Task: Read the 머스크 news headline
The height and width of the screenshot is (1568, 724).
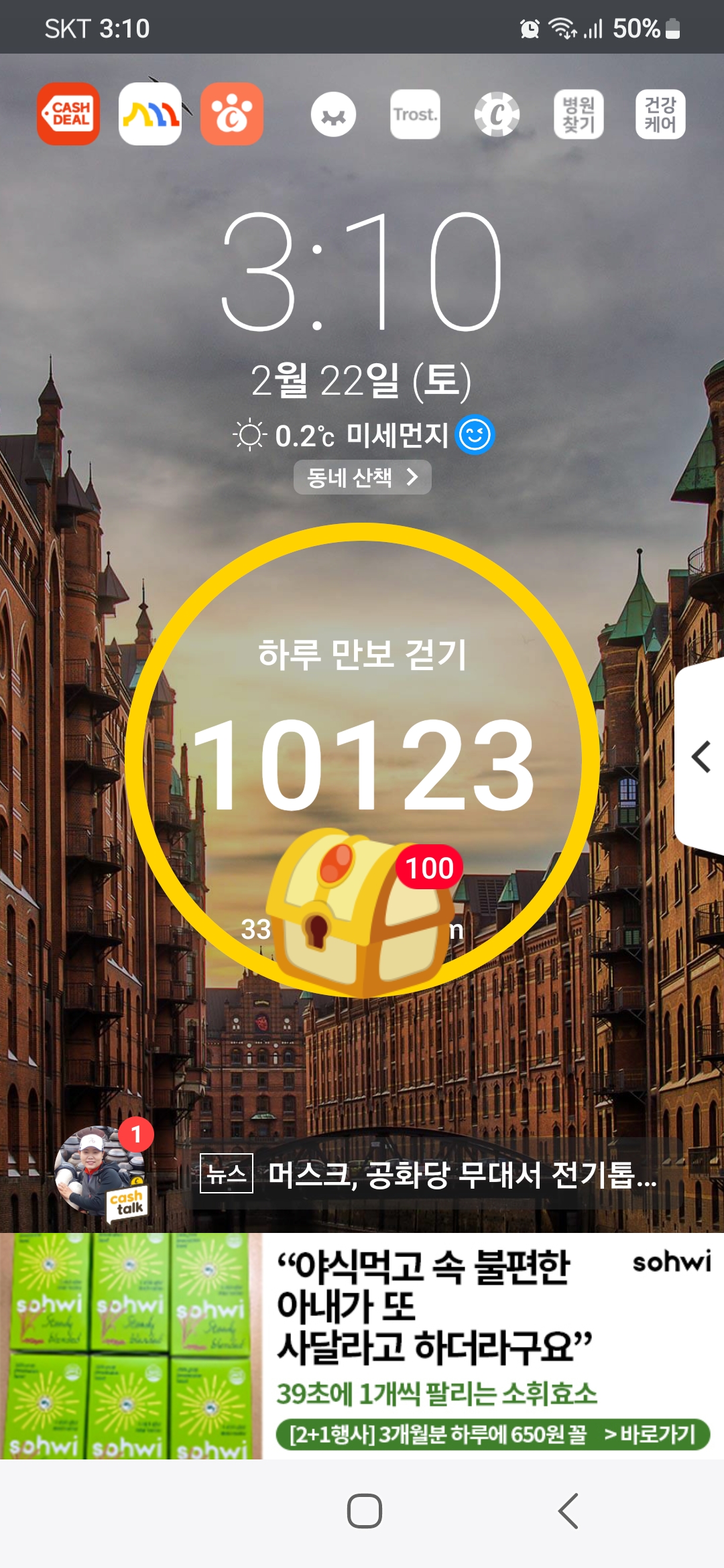Action: click(x=461, y=1174)
